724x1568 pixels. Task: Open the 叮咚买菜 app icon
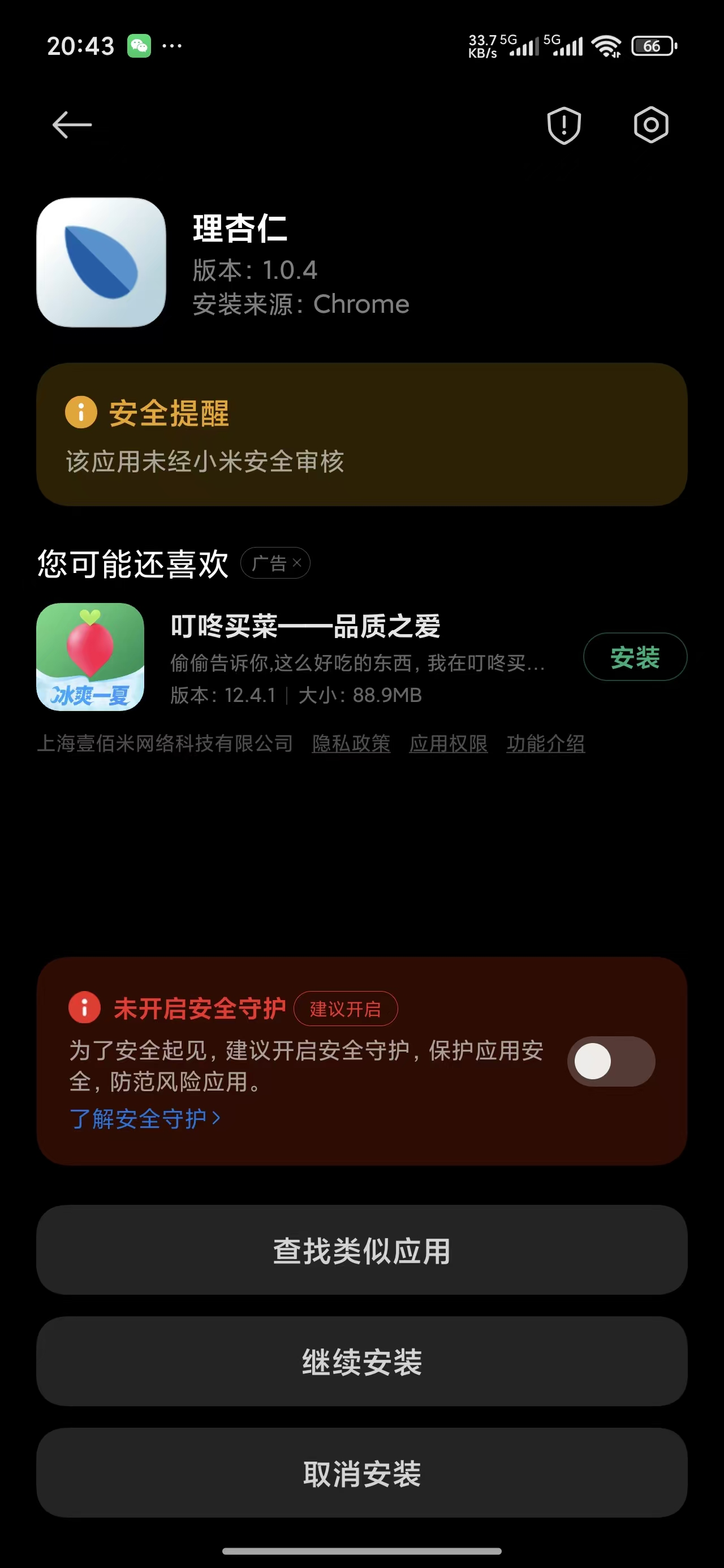(x=90, y=657)
